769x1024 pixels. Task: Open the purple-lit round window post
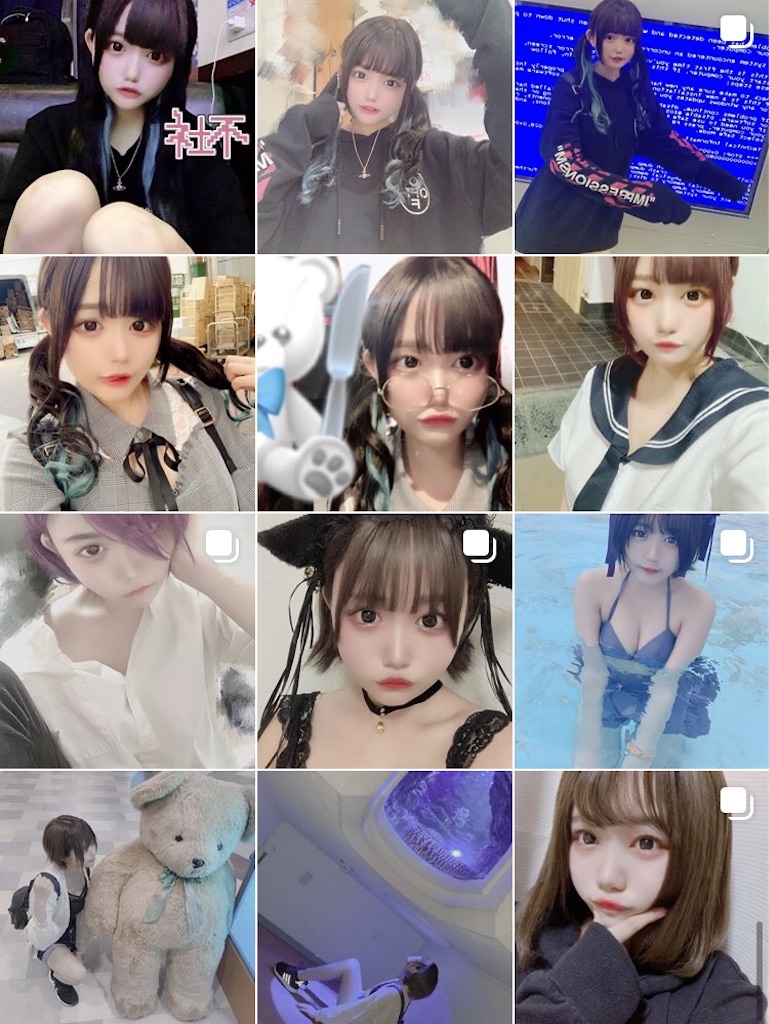[x=384, y=897]
